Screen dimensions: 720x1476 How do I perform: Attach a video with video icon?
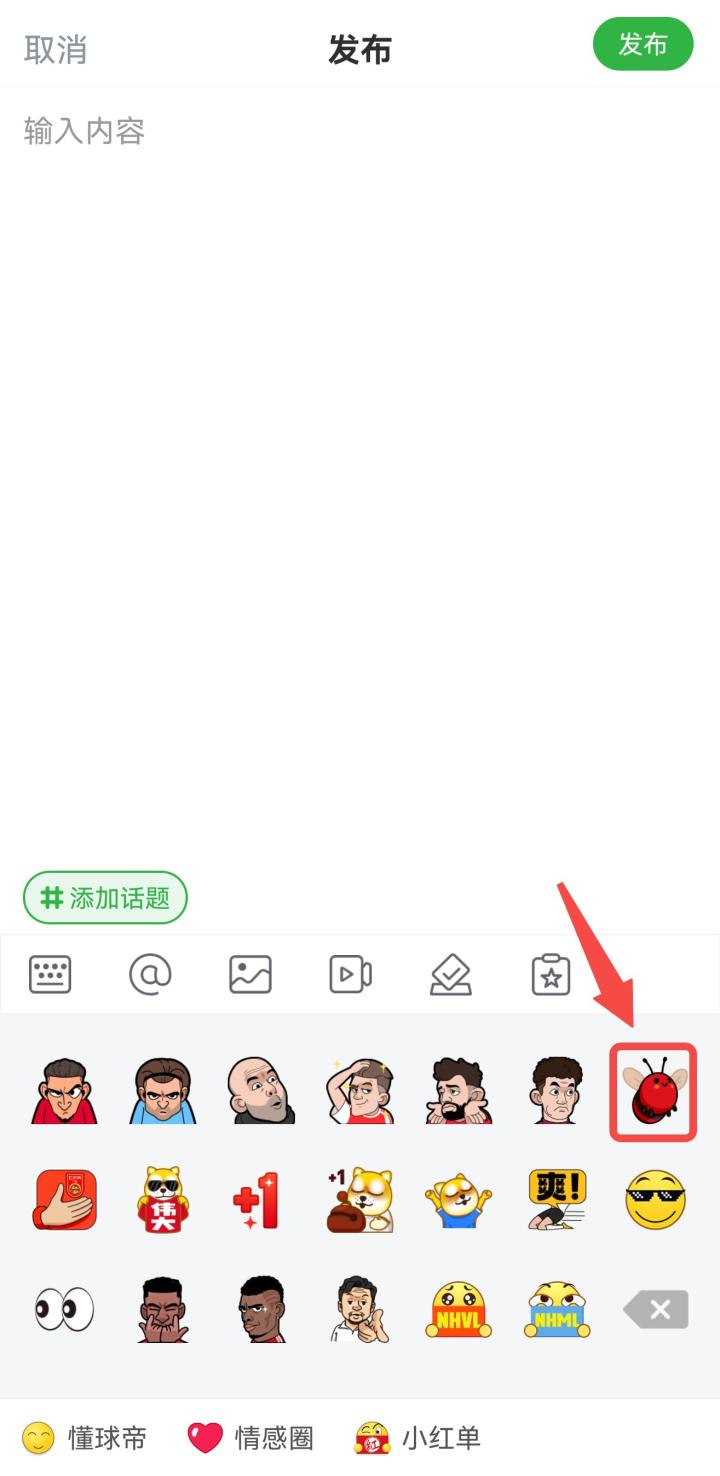[x=350, y=974]
